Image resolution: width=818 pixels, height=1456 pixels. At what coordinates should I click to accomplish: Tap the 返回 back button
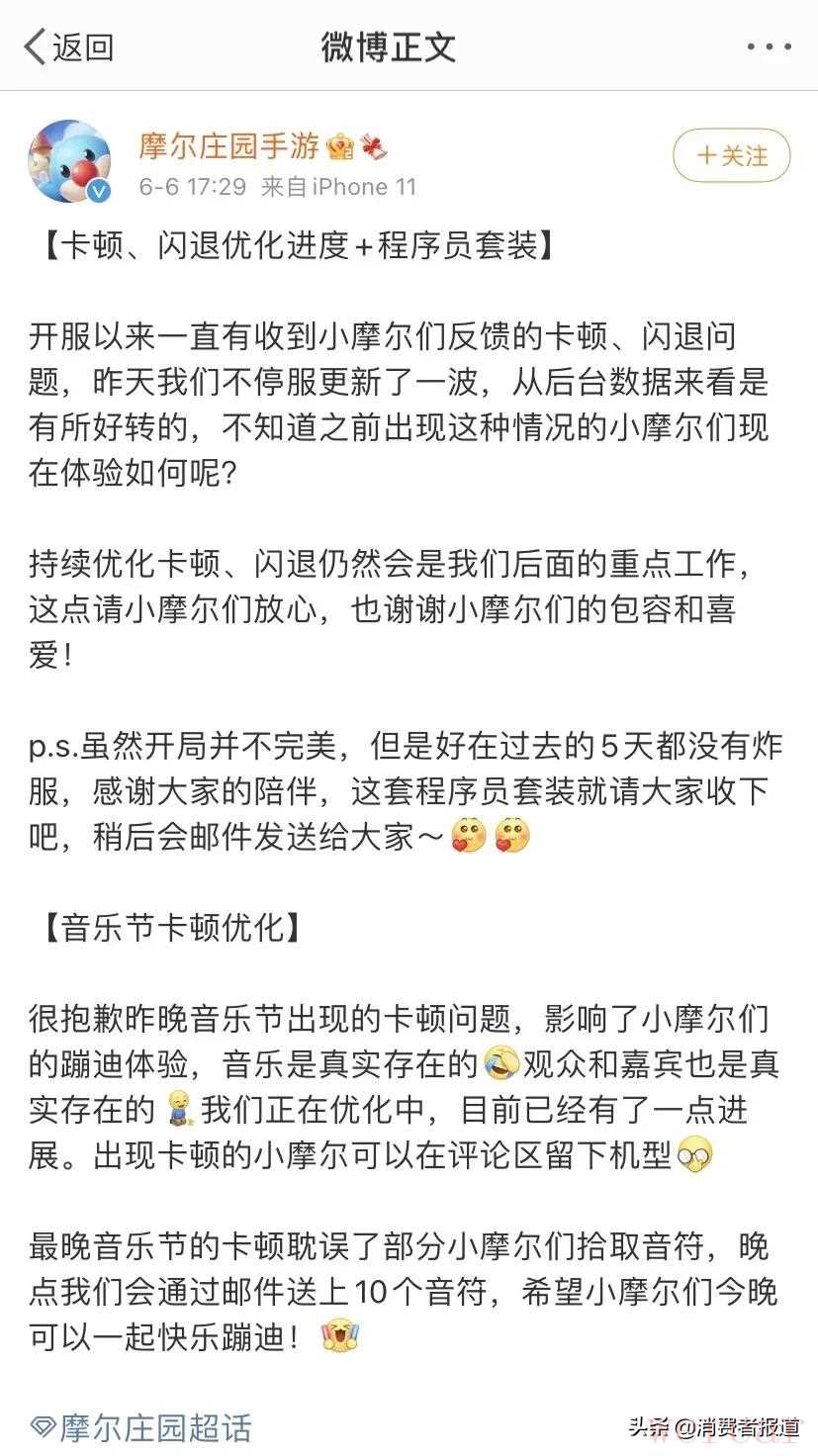[x=67, y=46]
